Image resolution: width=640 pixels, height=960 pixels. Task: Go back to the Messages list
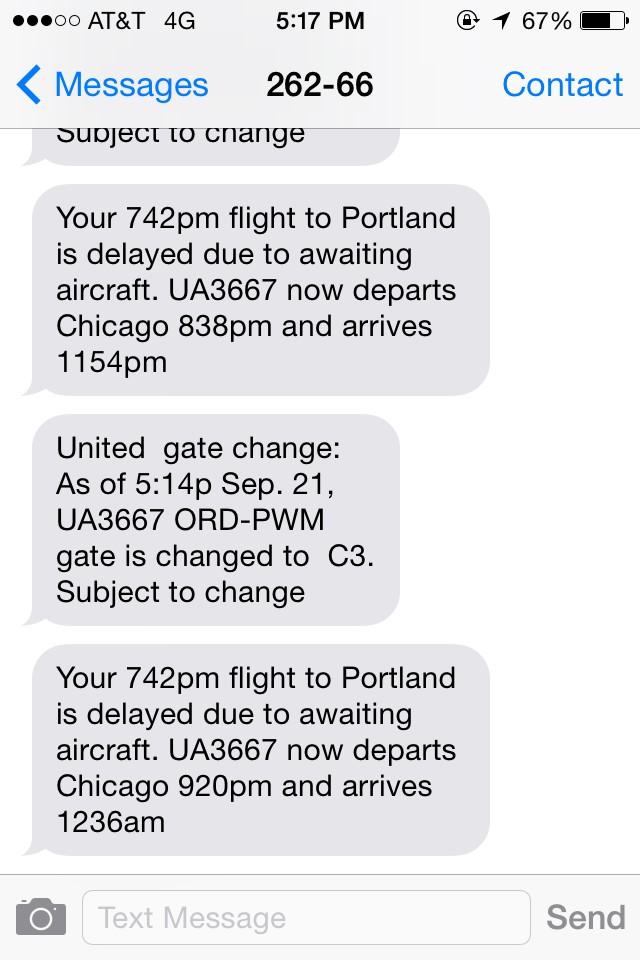(112, 85)
